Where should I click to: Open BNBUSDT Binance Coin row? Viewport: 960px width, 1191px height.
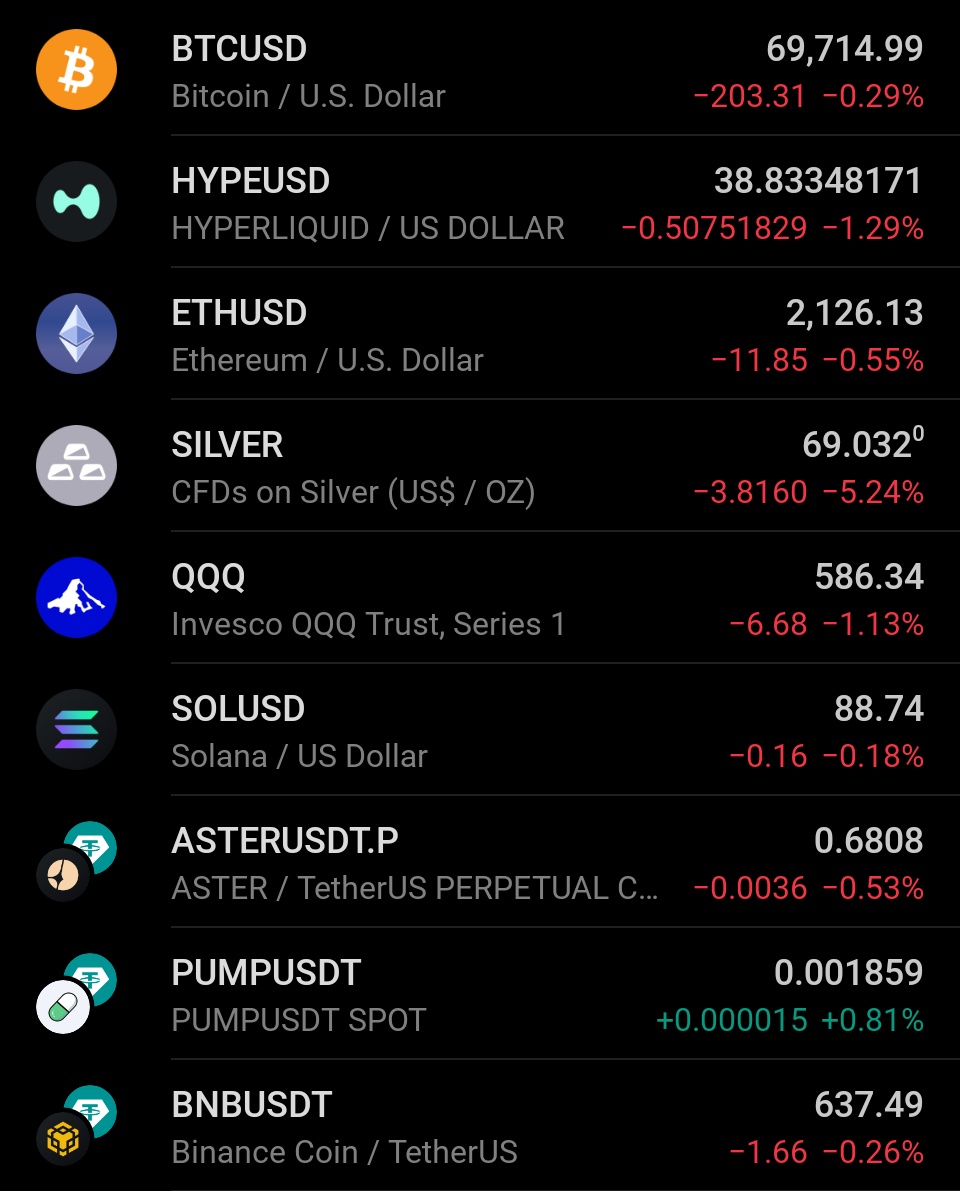(x=480, y=1128)
